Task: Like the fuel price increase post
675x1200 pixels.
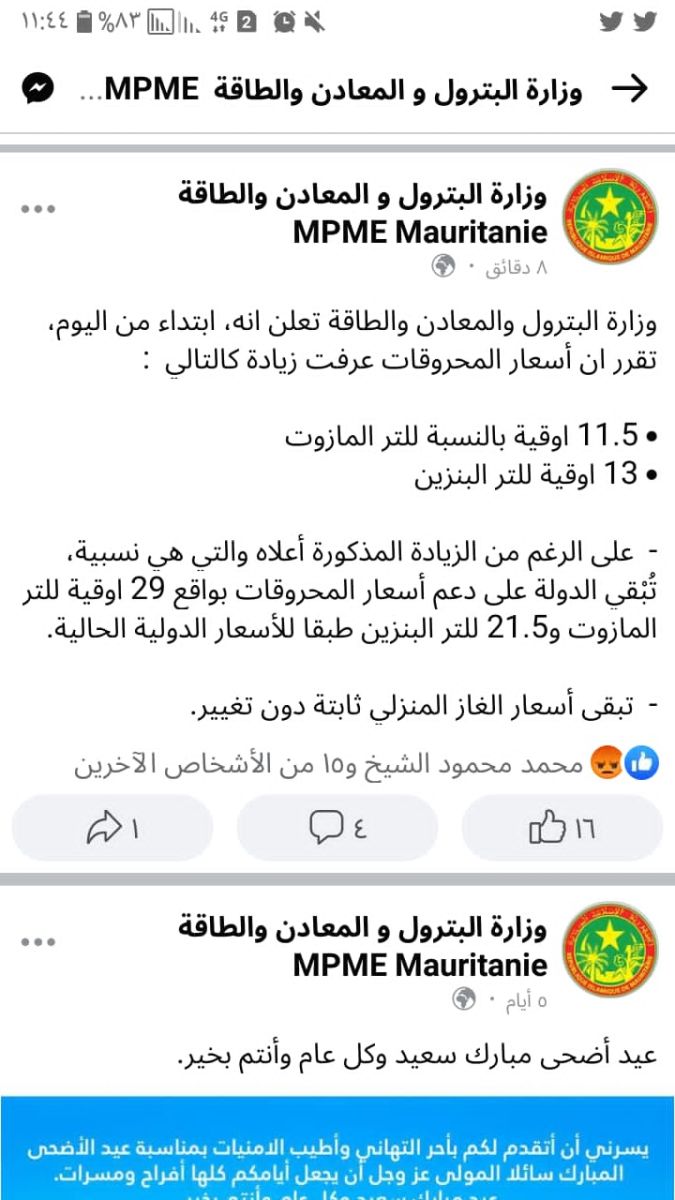Action: tap(562, 828)
